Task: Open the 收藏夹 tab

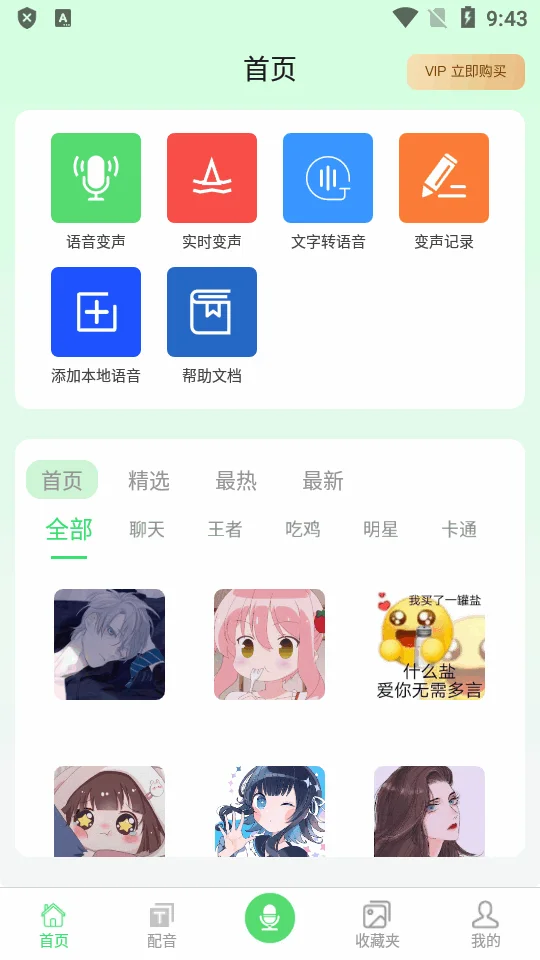Action: 377,924
